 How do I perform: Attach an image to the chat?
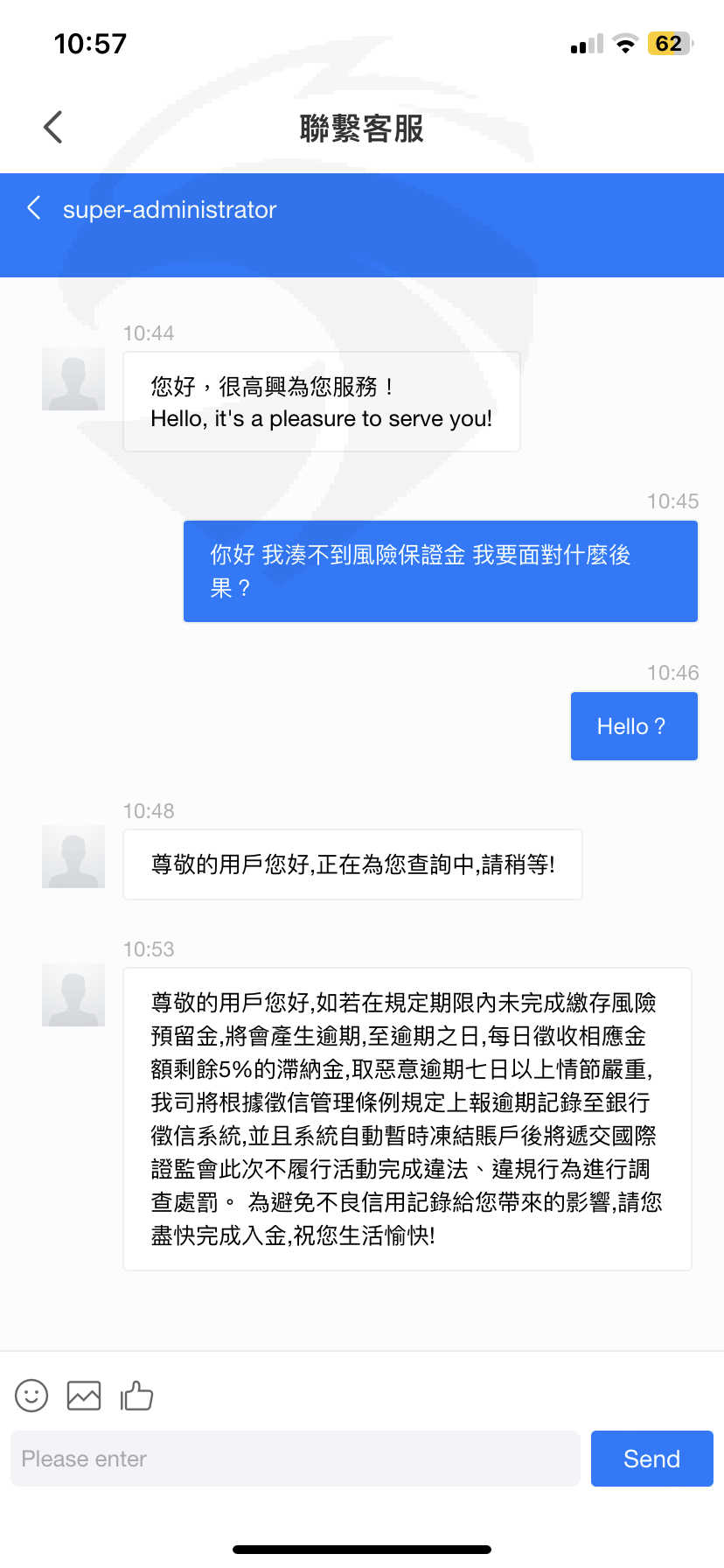tap(84, 1396)
